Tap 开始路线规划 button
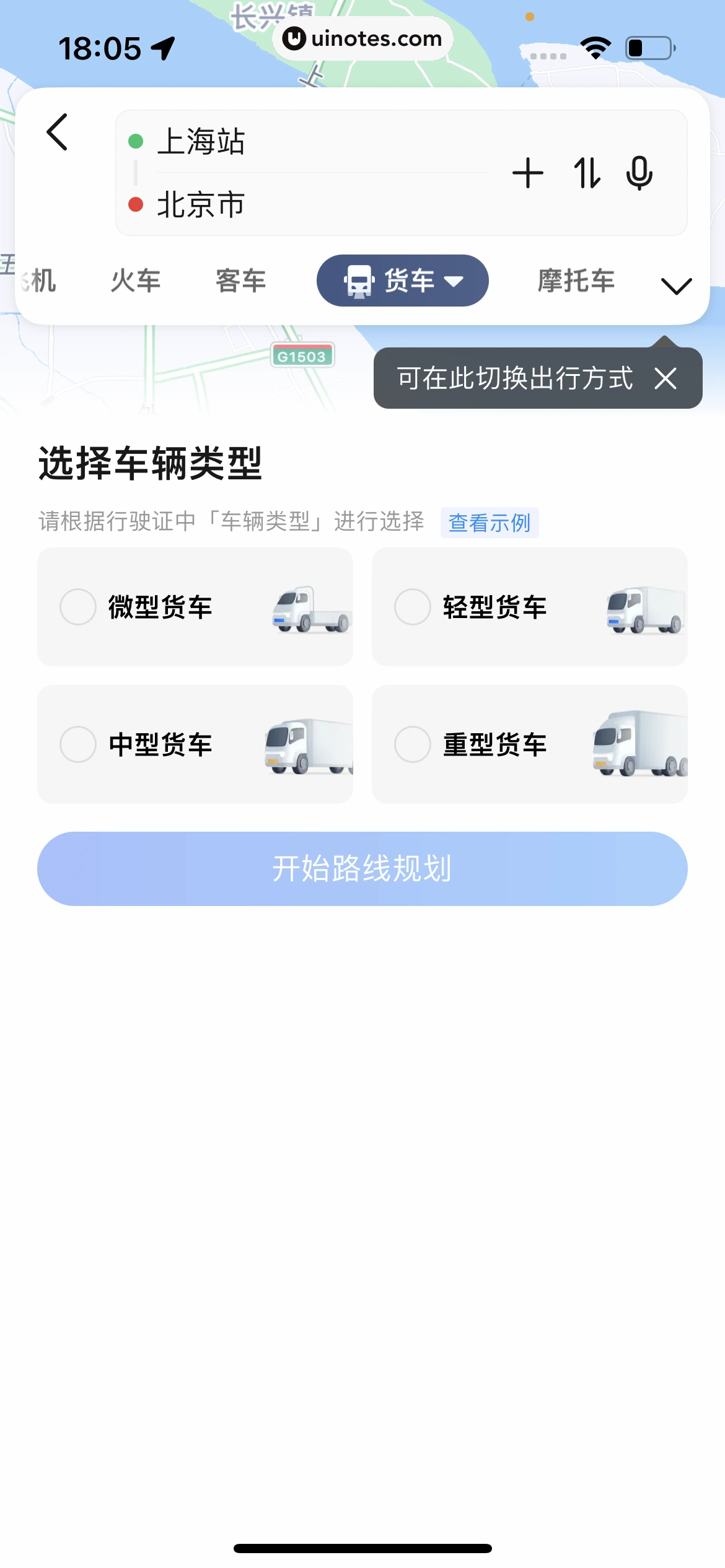This screenshot has height=1568, width=725. 362,869
